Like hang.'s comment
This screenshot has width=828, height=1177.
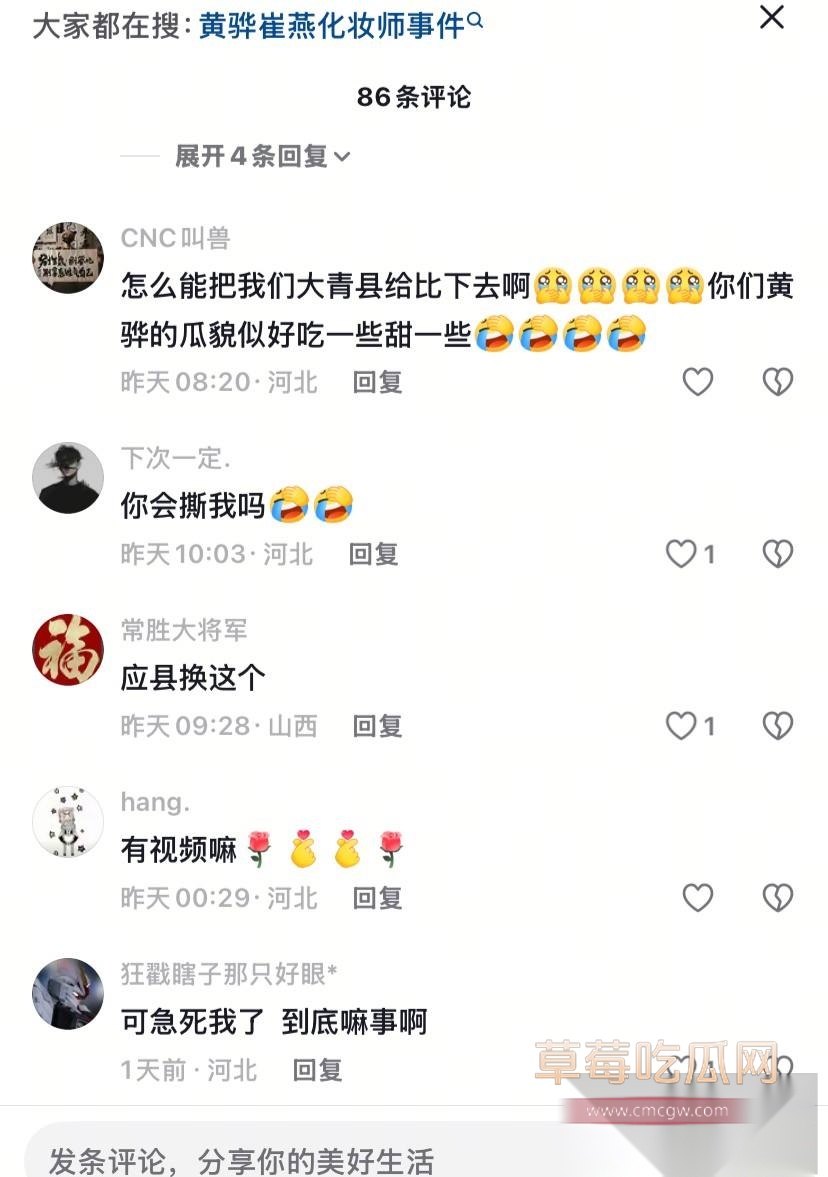(x=697, y=897)
